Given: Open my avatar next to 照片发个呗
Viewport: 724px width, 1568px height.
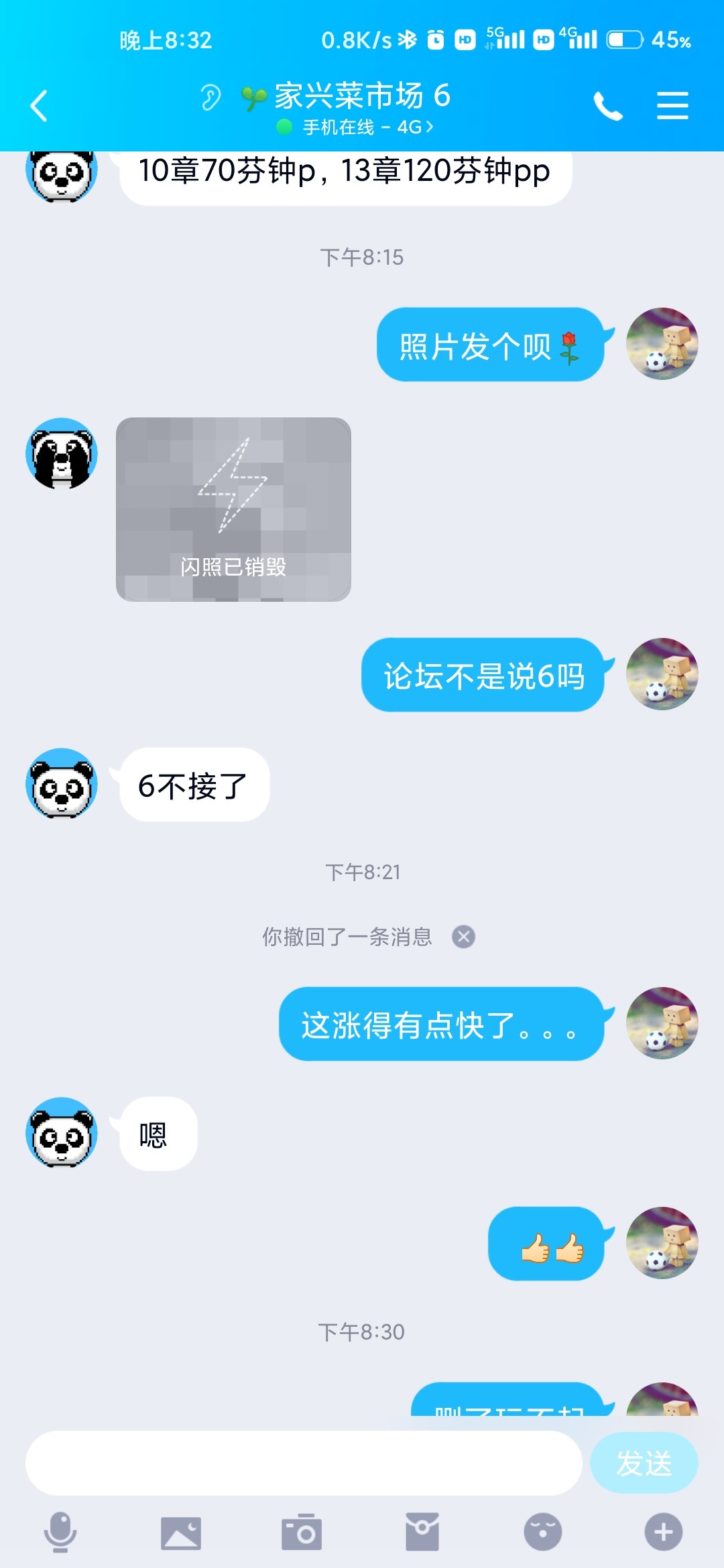Looking at the screenshot, I should 662,344.
